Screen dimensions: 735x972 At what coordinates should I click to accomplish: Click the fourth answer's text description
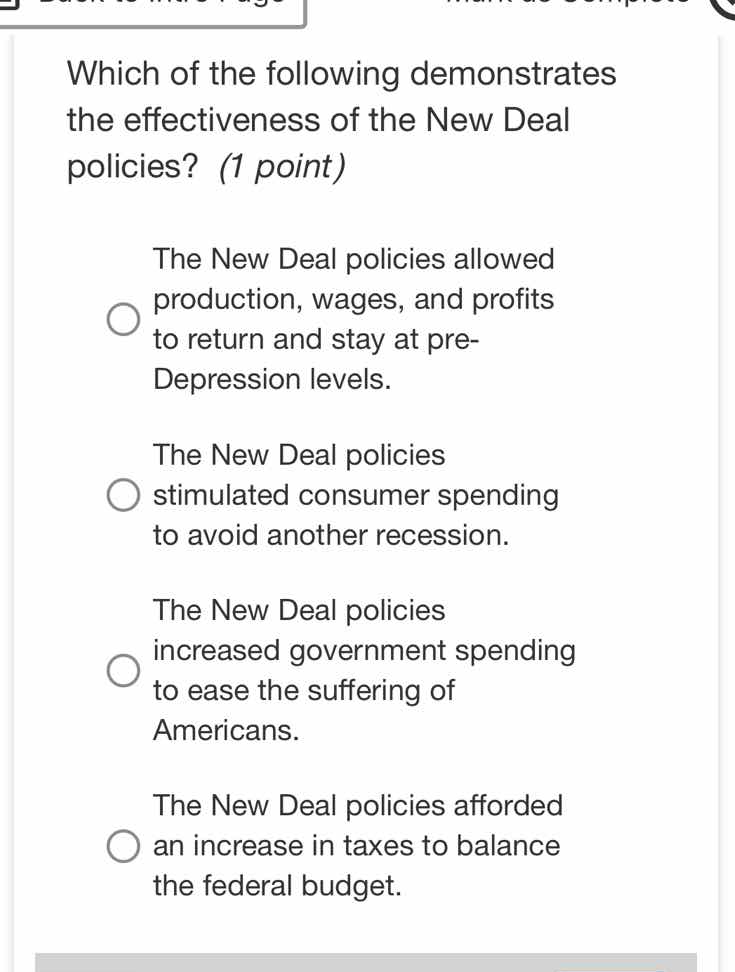tap(356, 845)
